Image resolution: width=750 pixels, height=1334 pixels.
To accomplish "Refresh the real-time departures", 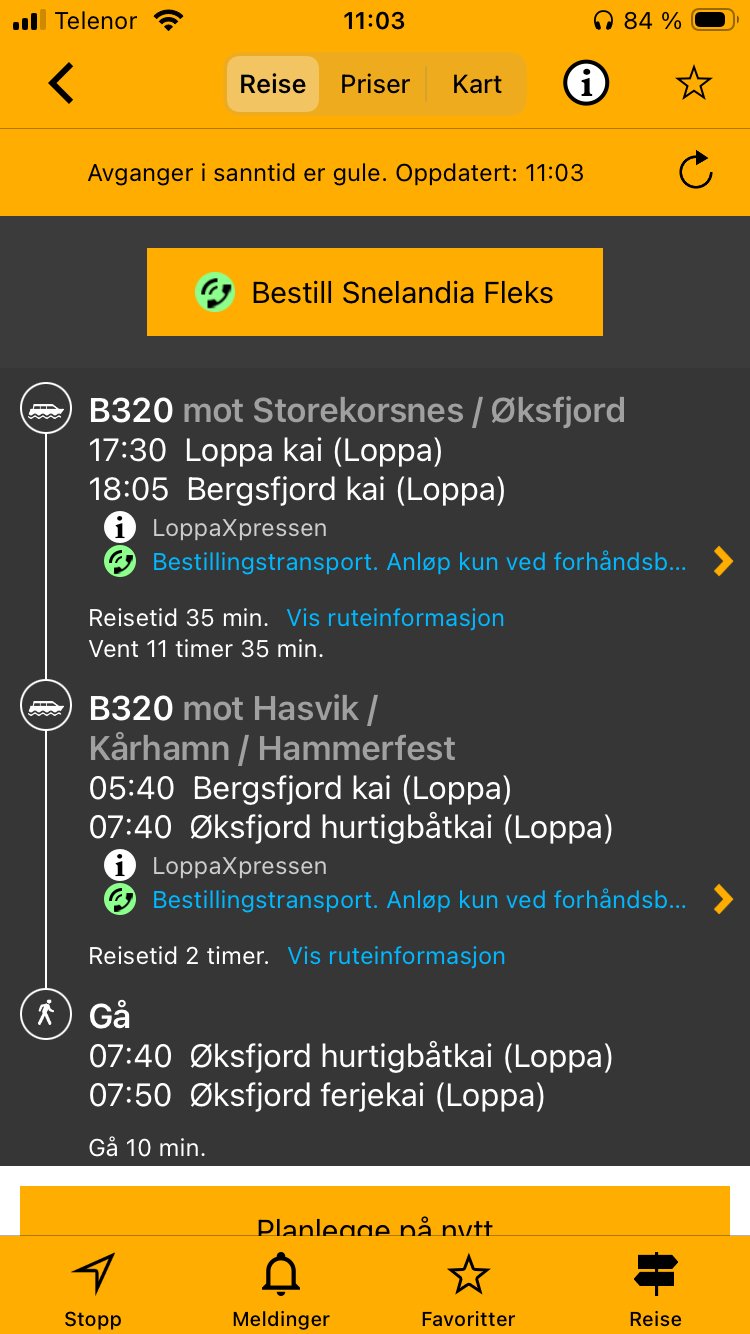I will (x=695, y=172).
